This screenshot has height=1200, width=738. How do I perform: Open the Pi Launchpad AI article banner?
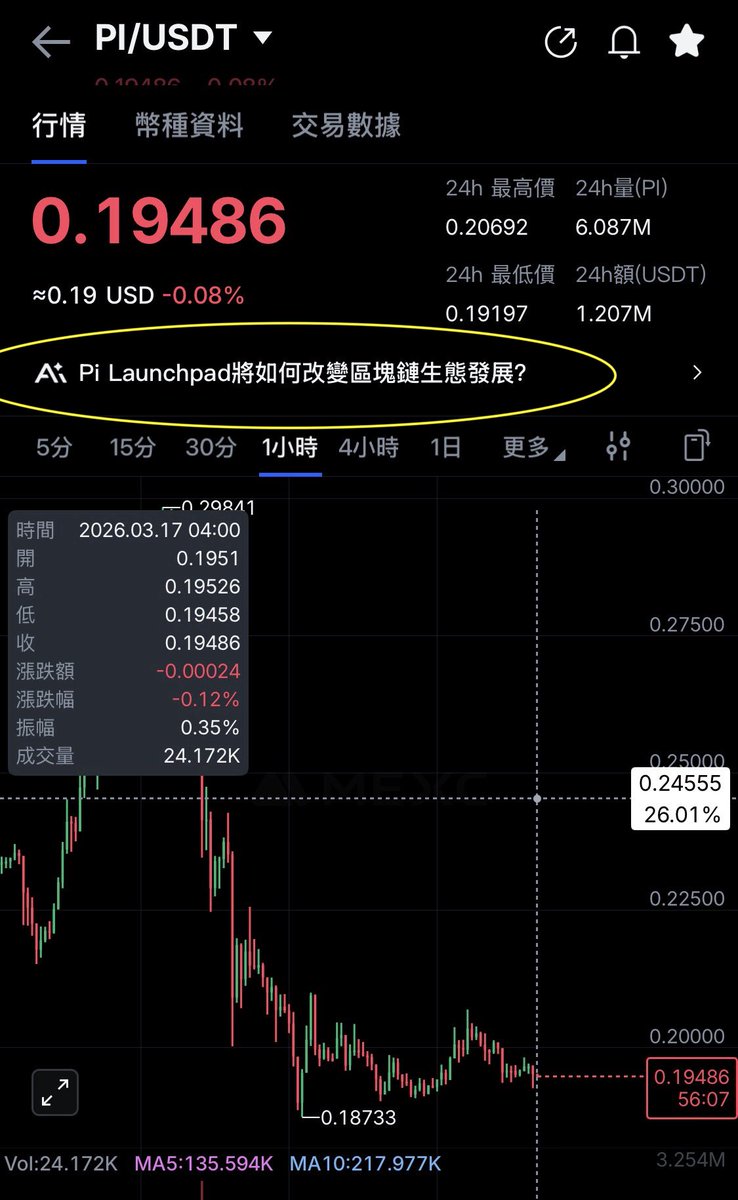[x=320, y=373]
